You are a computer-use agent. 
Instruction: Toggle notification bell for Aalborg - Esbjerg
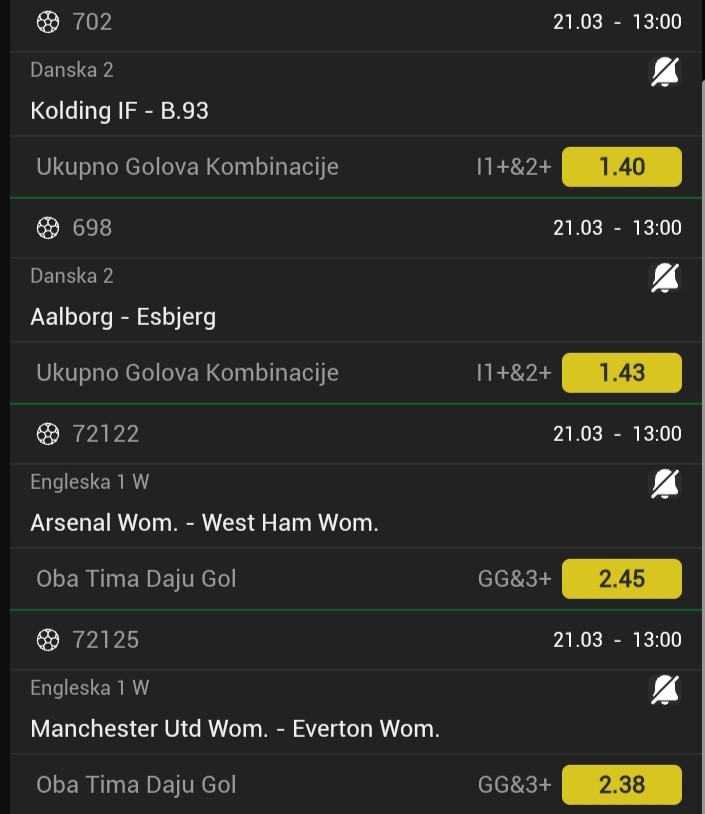(x=665, y=278)
